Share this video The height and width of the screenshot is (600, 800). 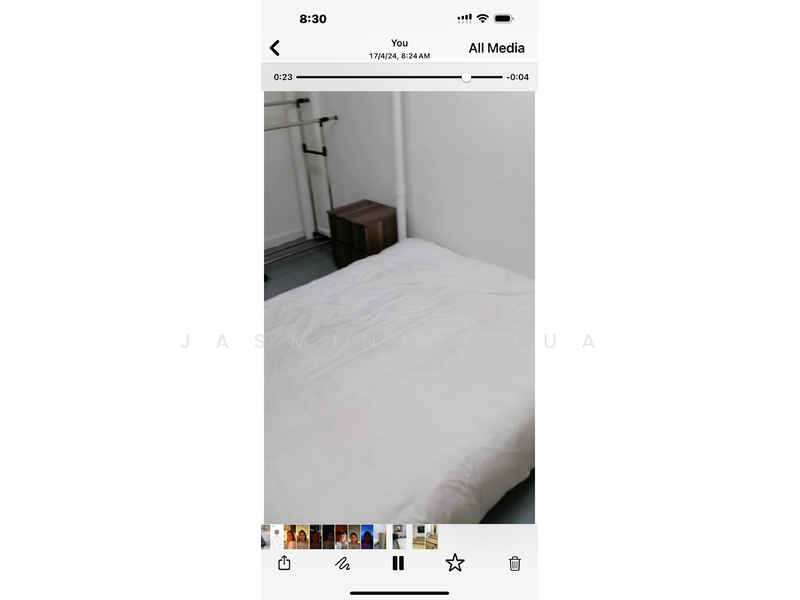coord(284,563)
